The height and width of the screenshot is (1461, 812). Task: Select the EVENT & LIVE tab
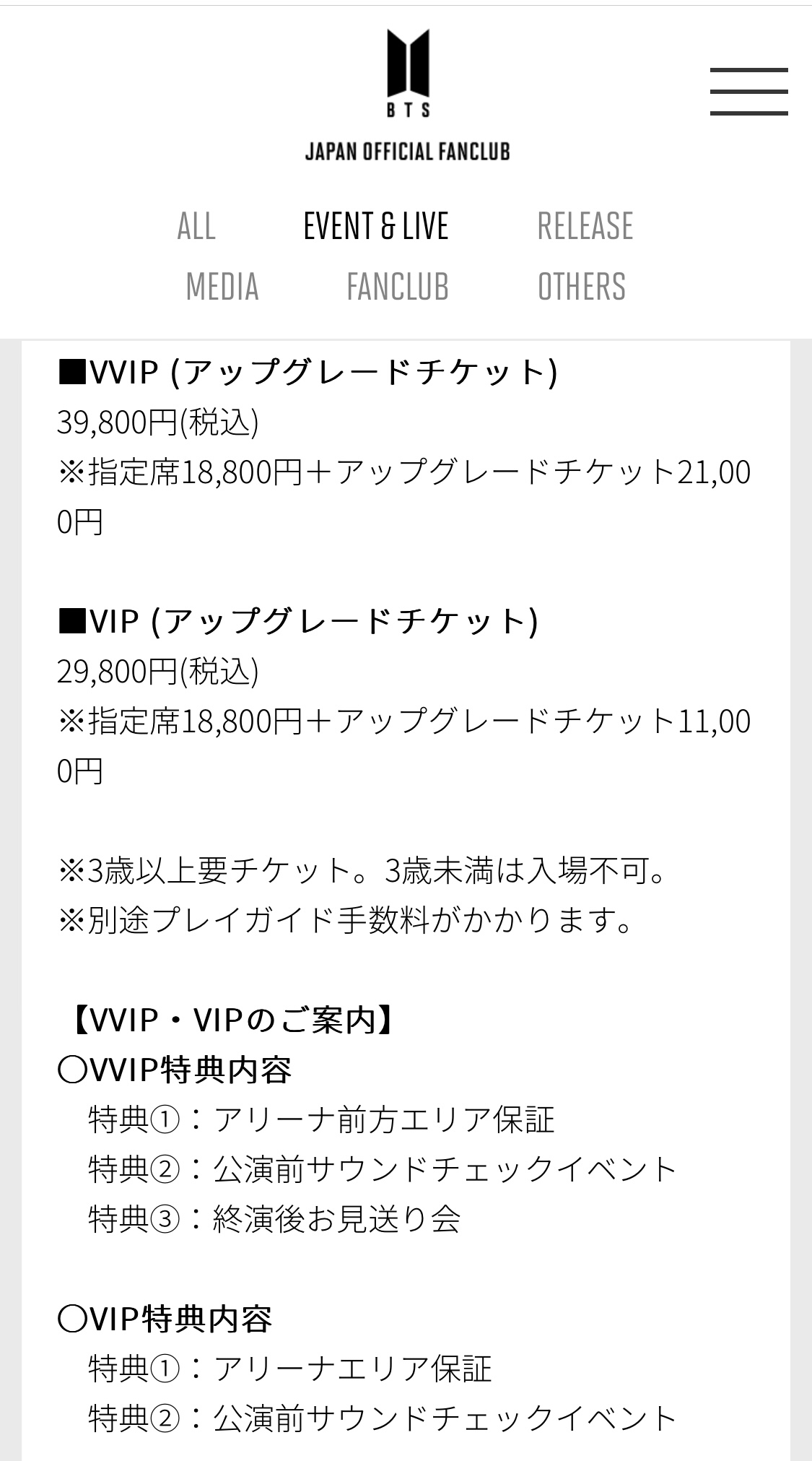tap(376, 226)
